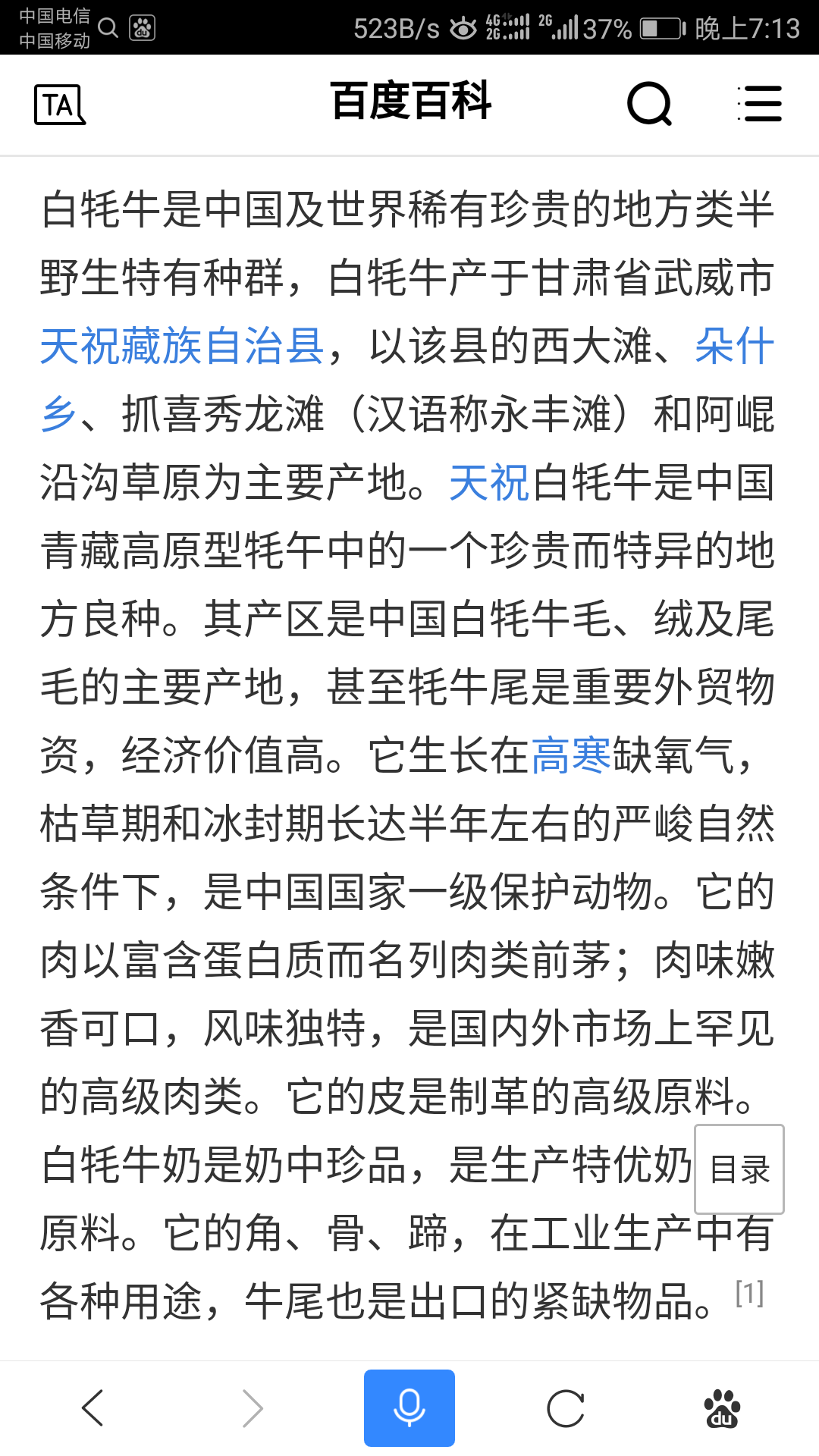The height and width of the screenshot is (1456, 819).
Task: Open the hamburger list menu
Action: pos(760,104)
